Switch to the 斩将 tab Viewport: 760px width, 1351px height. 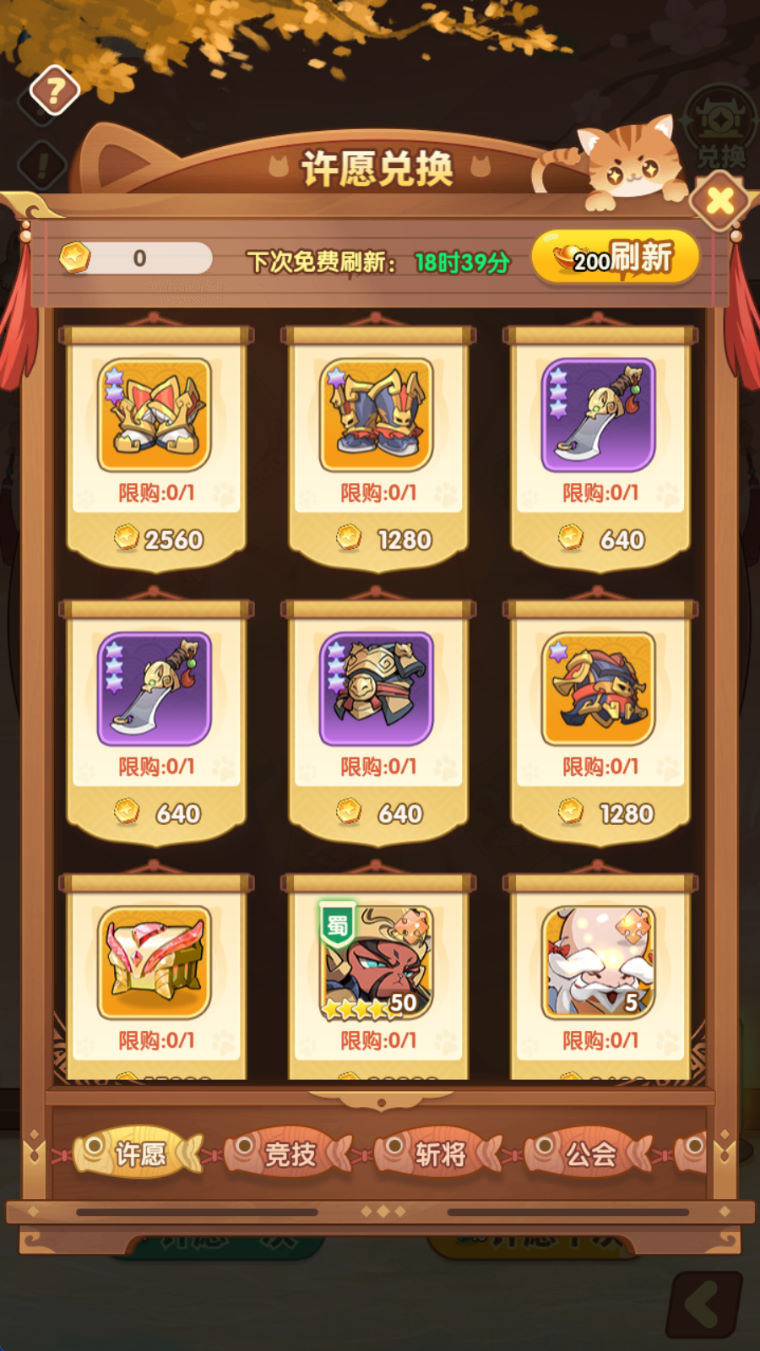pyautogui.click(x=440, y=1154)
